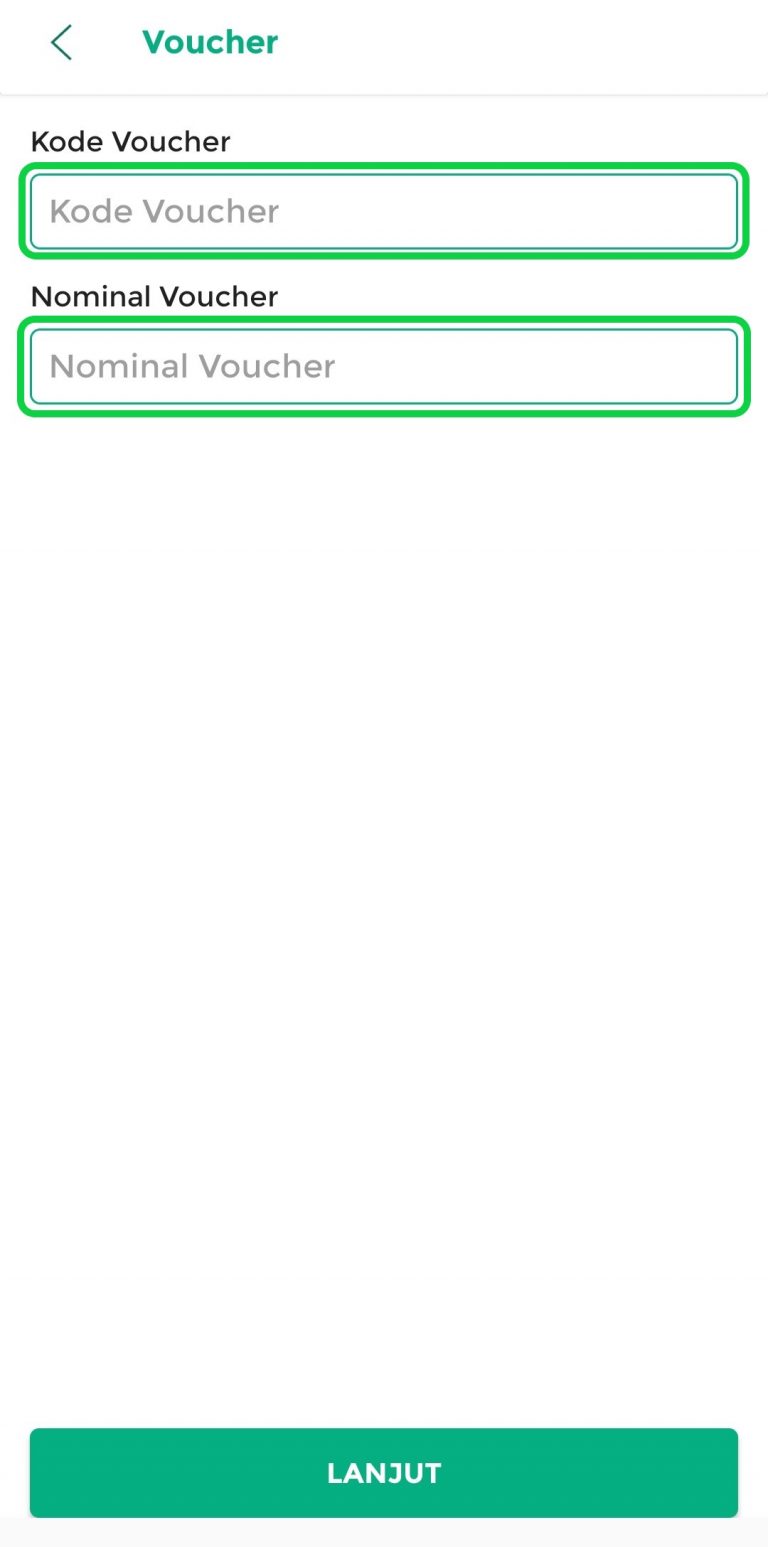Go back from the Voucher screen
The height and width of the screenshot is (1547, 768).
coord(62,43)
